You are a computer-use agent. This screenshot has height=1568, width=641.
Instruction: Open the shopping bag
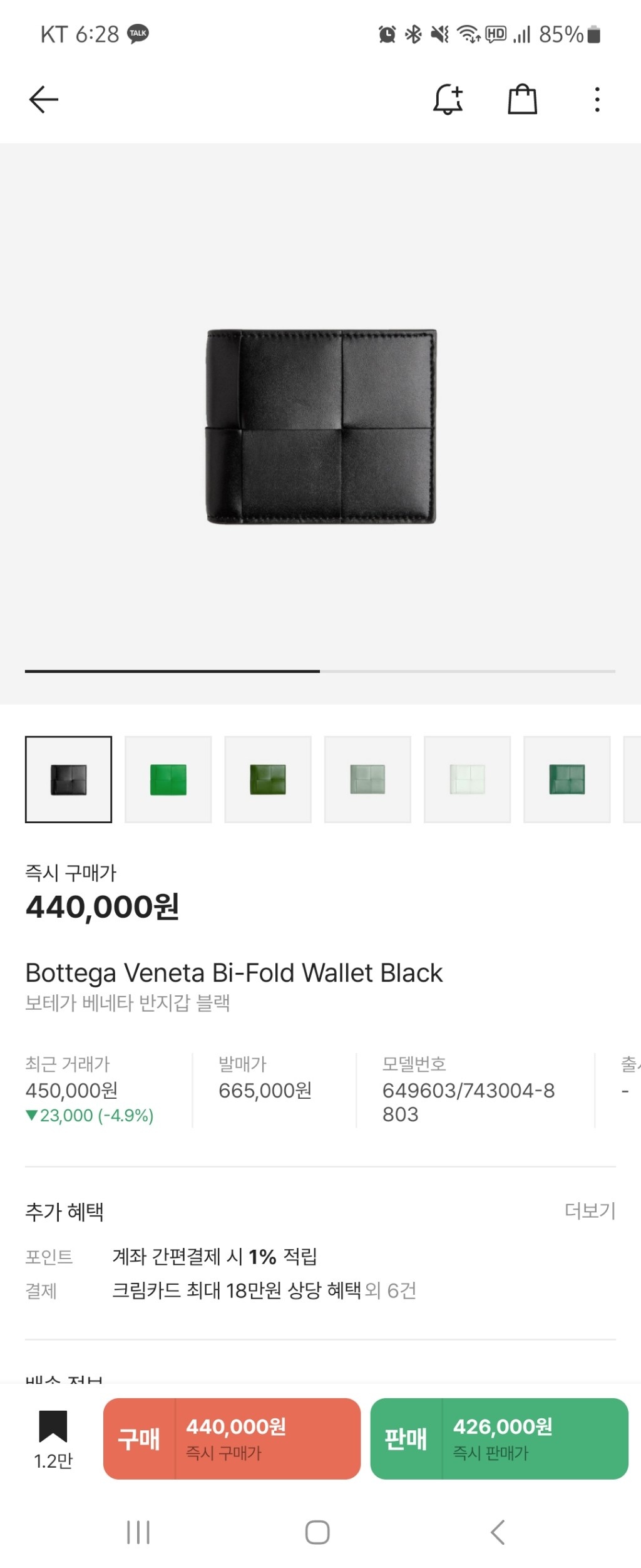pyautogui.click(x=522, y=100)
